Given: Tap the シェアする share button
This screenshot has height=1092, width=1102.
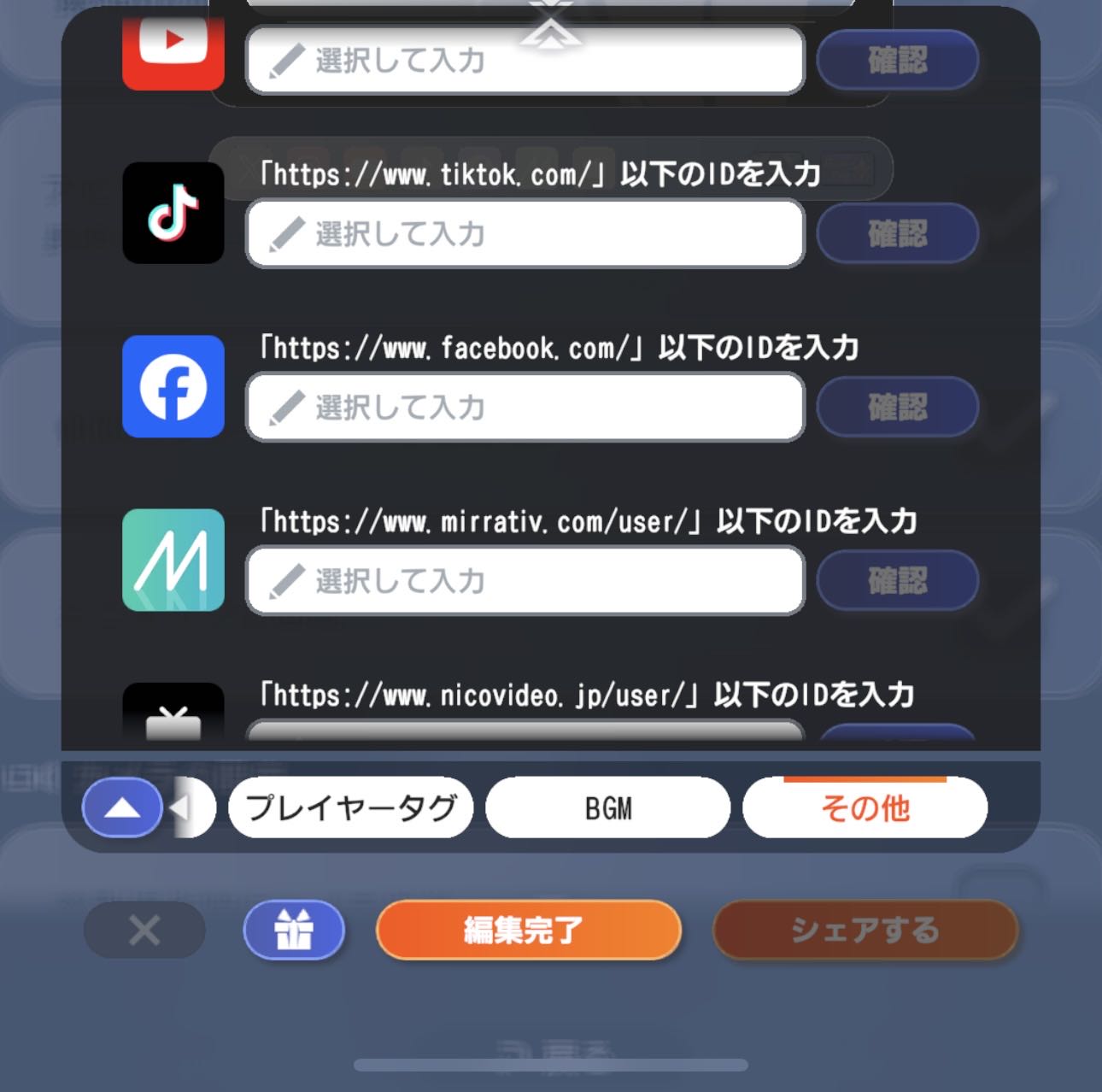Looking at the screenshot, I should point(865,930).
